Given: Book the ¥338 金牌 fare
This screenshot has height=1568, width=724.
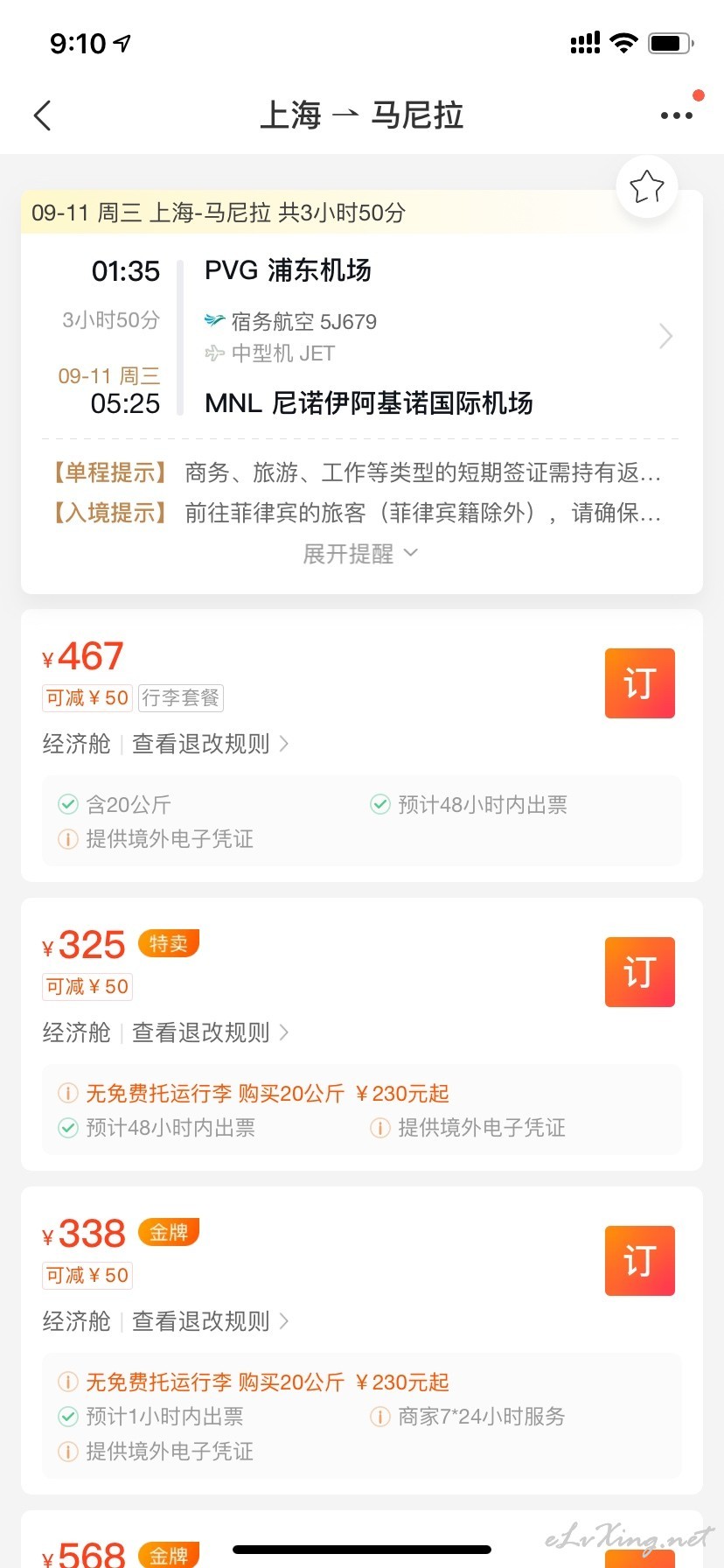Looking at the screenshot, I should 640,1261.
